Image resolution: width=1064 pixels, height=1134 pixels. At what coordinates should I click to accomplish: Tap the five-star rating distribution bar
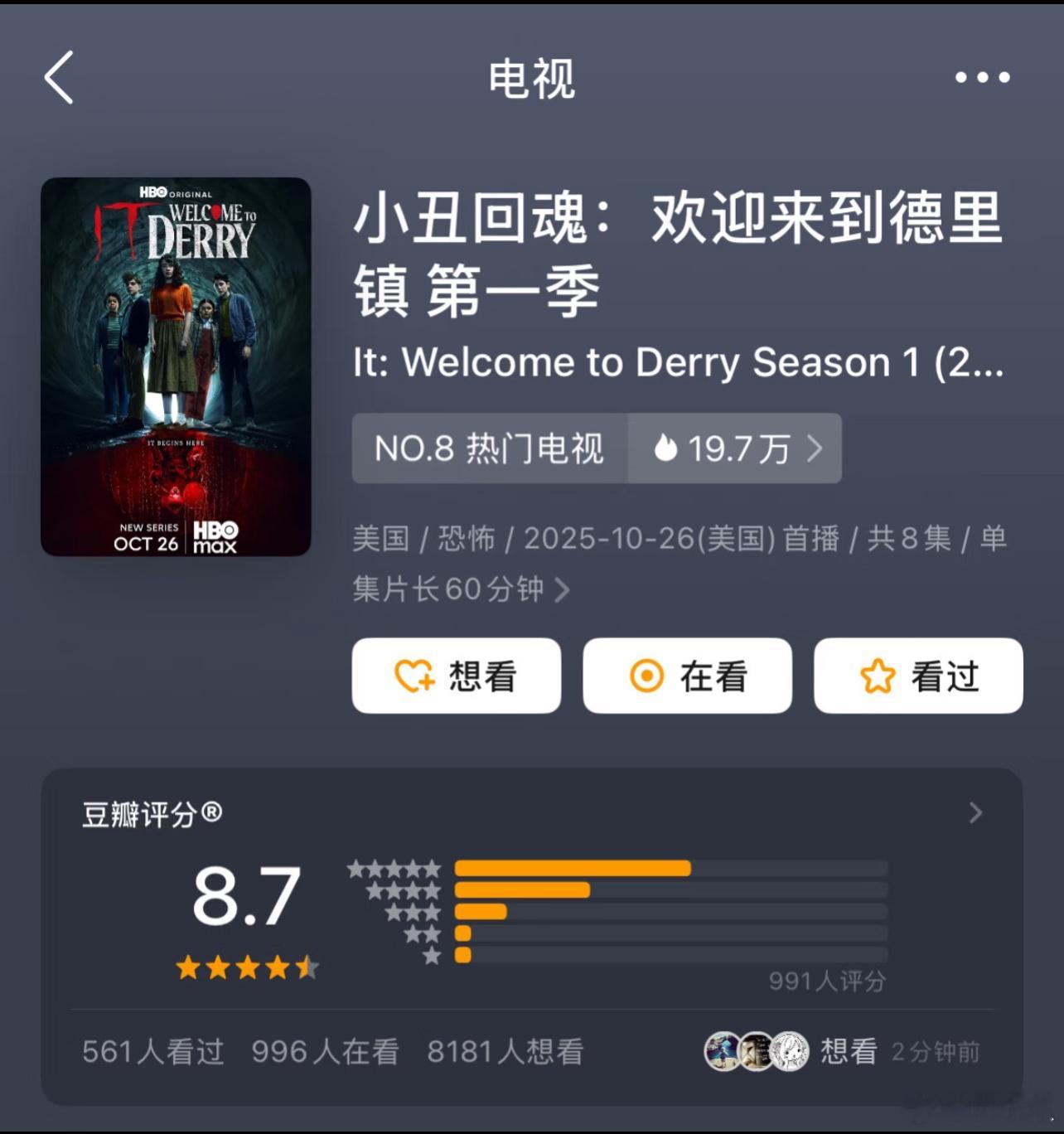point(573,868)
